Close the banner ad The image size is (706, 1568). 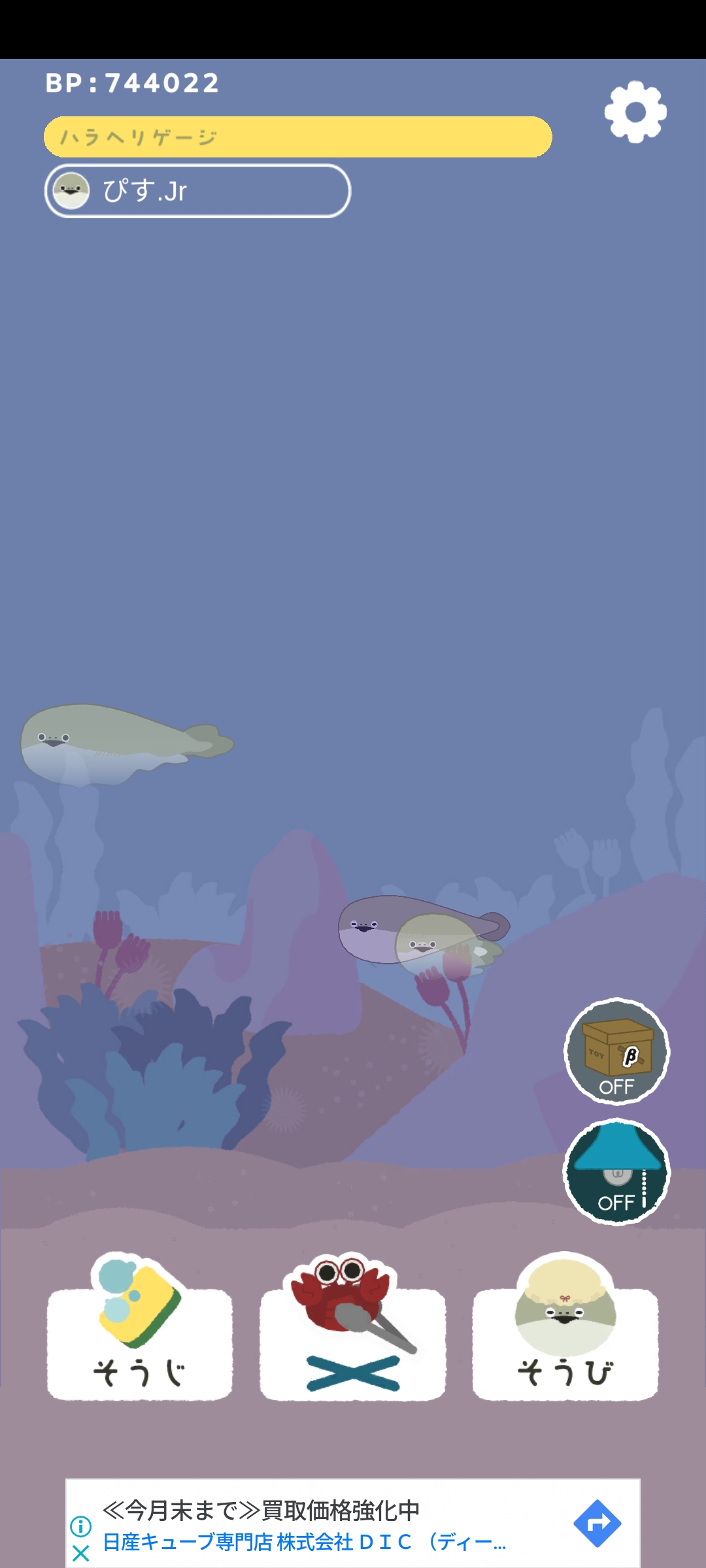81,1553
